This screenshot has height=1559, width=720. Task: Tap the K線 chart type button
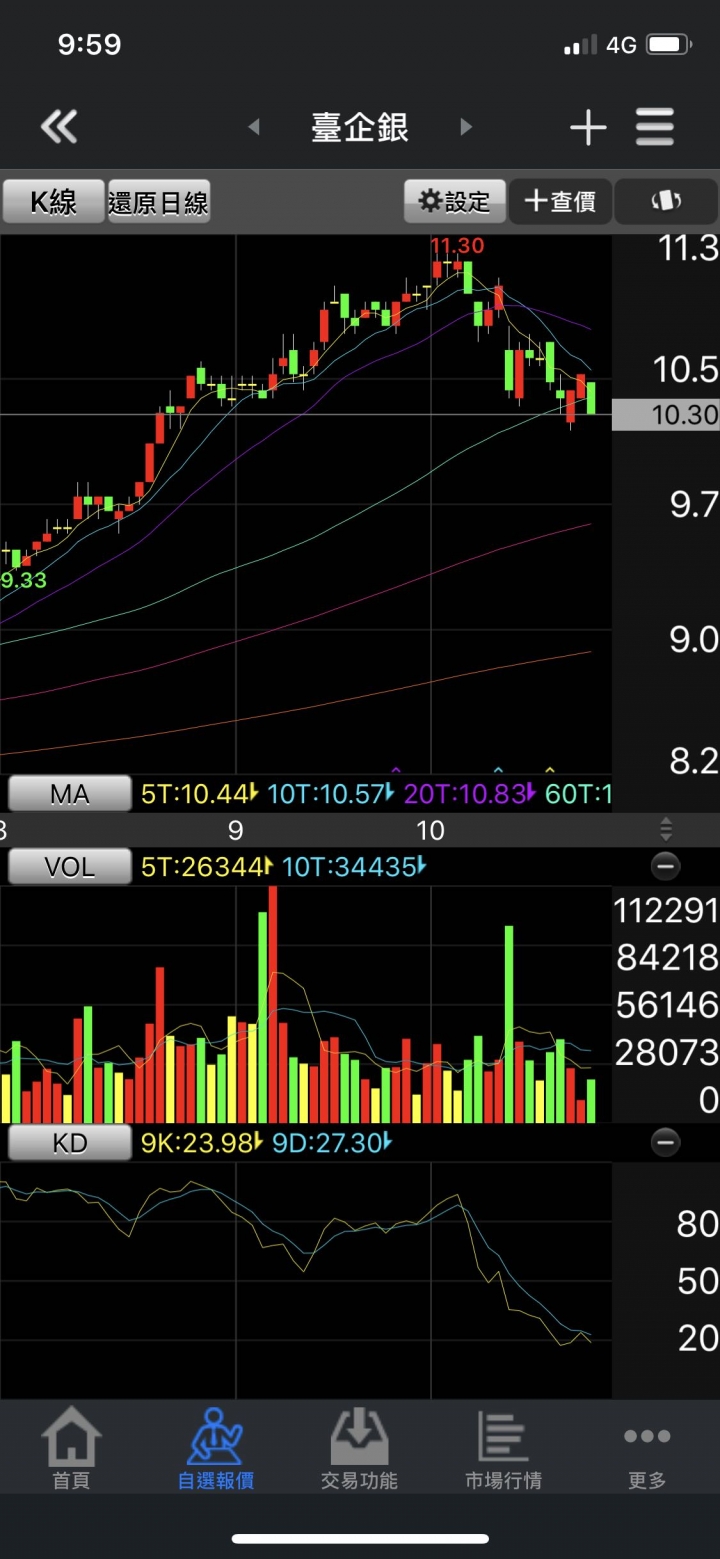pyautogui.click(x=54, y=202)
